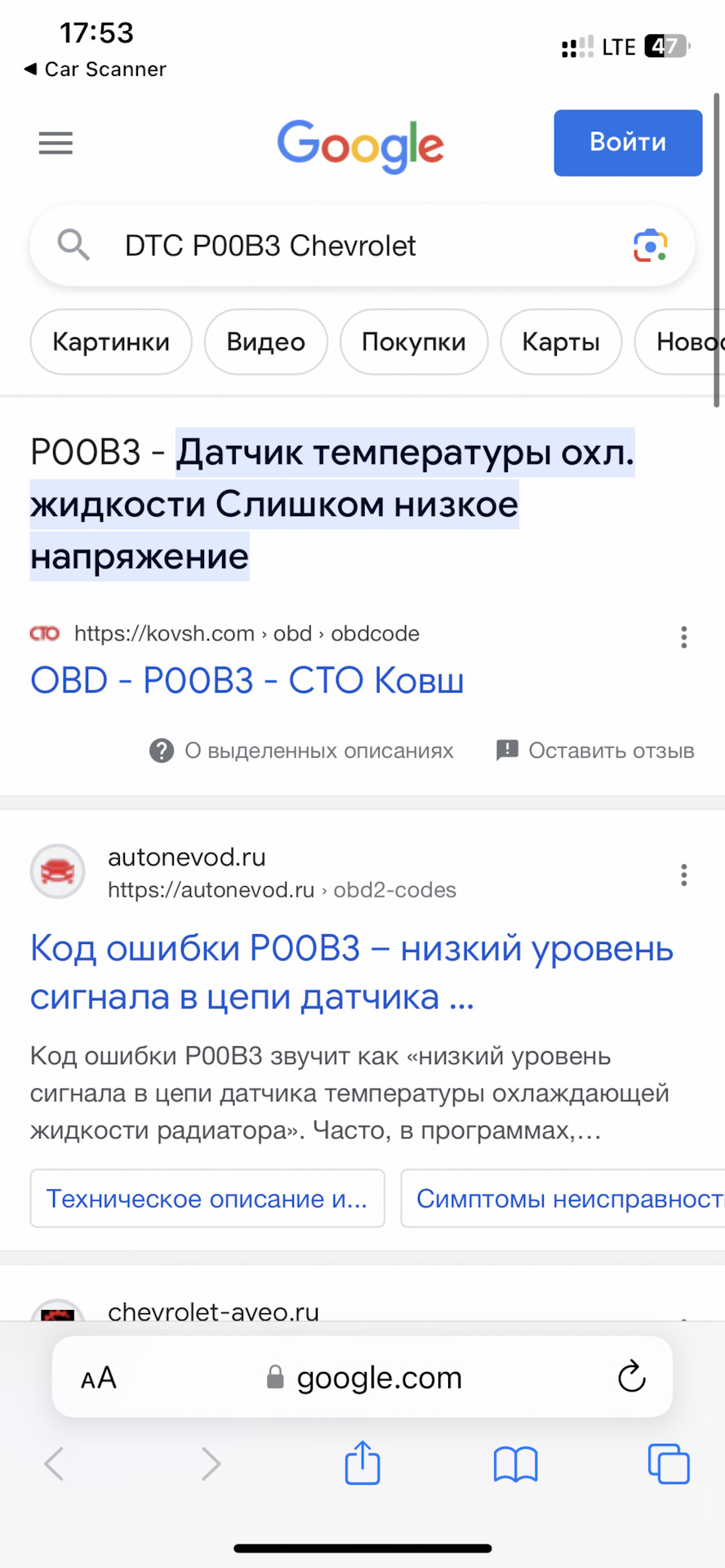Tap Оставить отзыв feedback link
725x1568 pixels.
(x=596, y=751)
